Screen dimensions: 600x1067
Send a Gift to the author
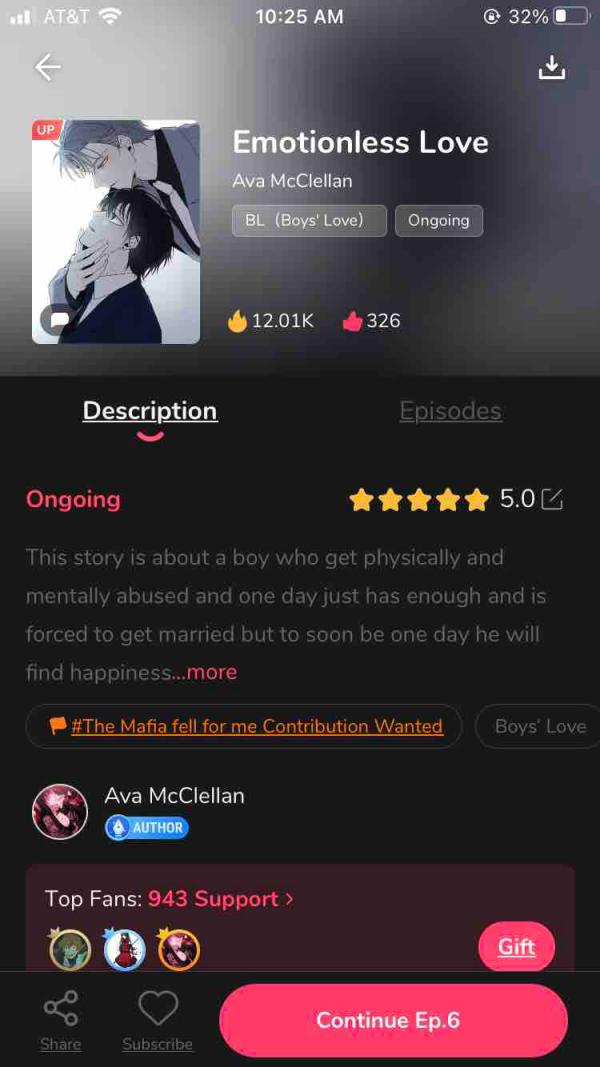coord(516,946)
